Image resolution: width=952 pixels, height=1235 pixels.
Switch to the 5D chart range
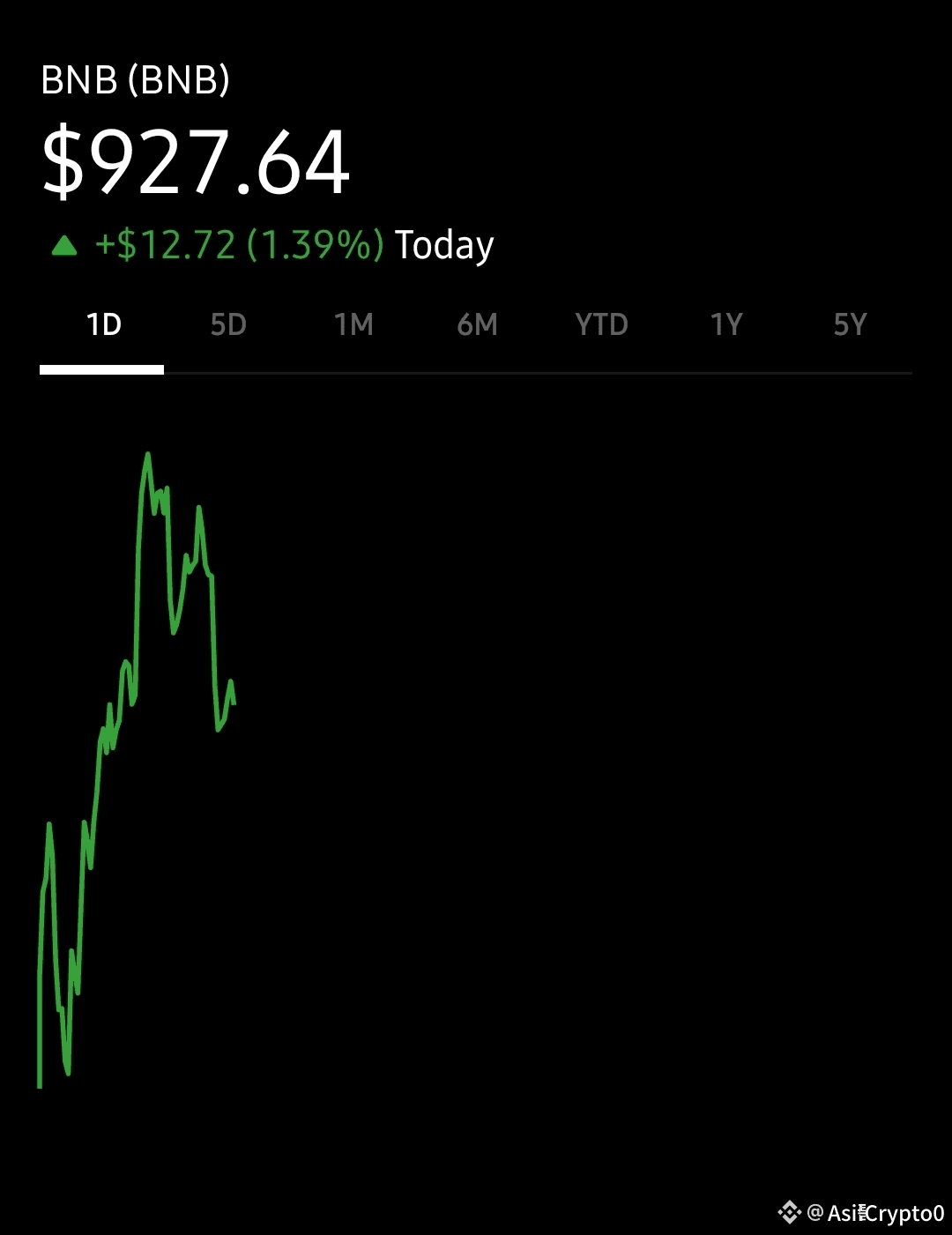(227, 325)
